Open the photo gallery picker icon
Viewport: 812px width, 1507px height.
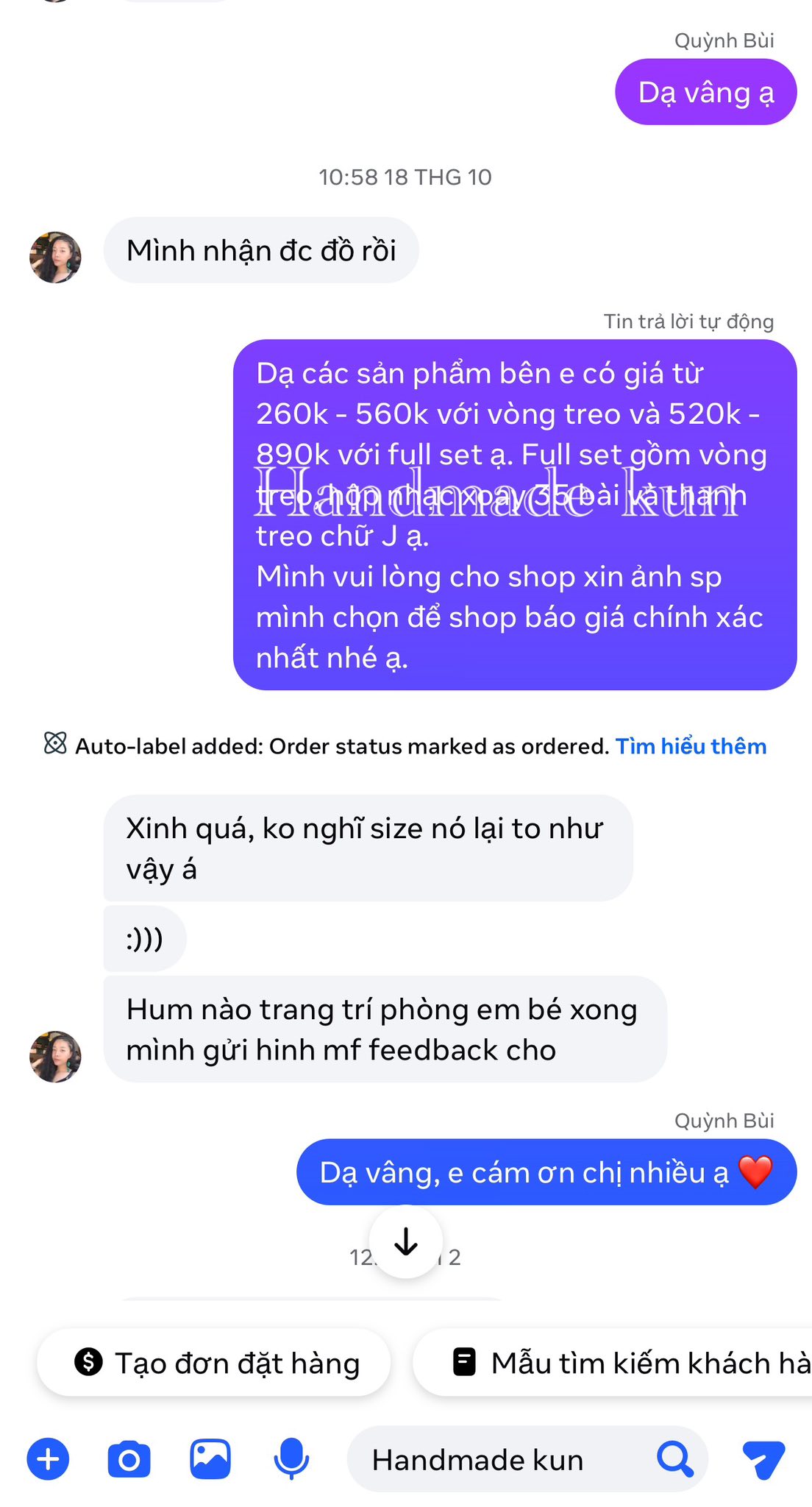pyautogui.click(x=210, y=1459)
